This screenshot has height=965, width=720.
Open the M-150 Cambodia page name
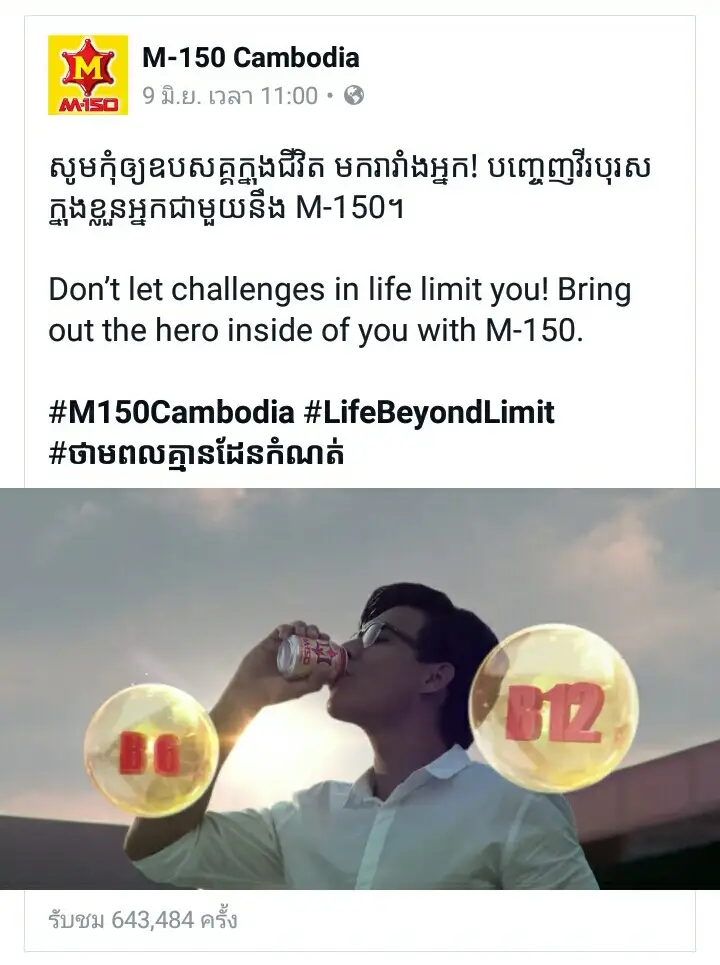tap(250, 58)
